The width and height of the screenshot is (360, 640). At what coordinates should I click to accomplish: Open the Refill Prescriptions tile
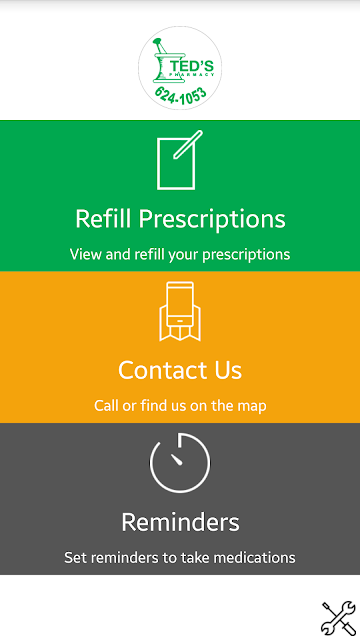(180, 196)
